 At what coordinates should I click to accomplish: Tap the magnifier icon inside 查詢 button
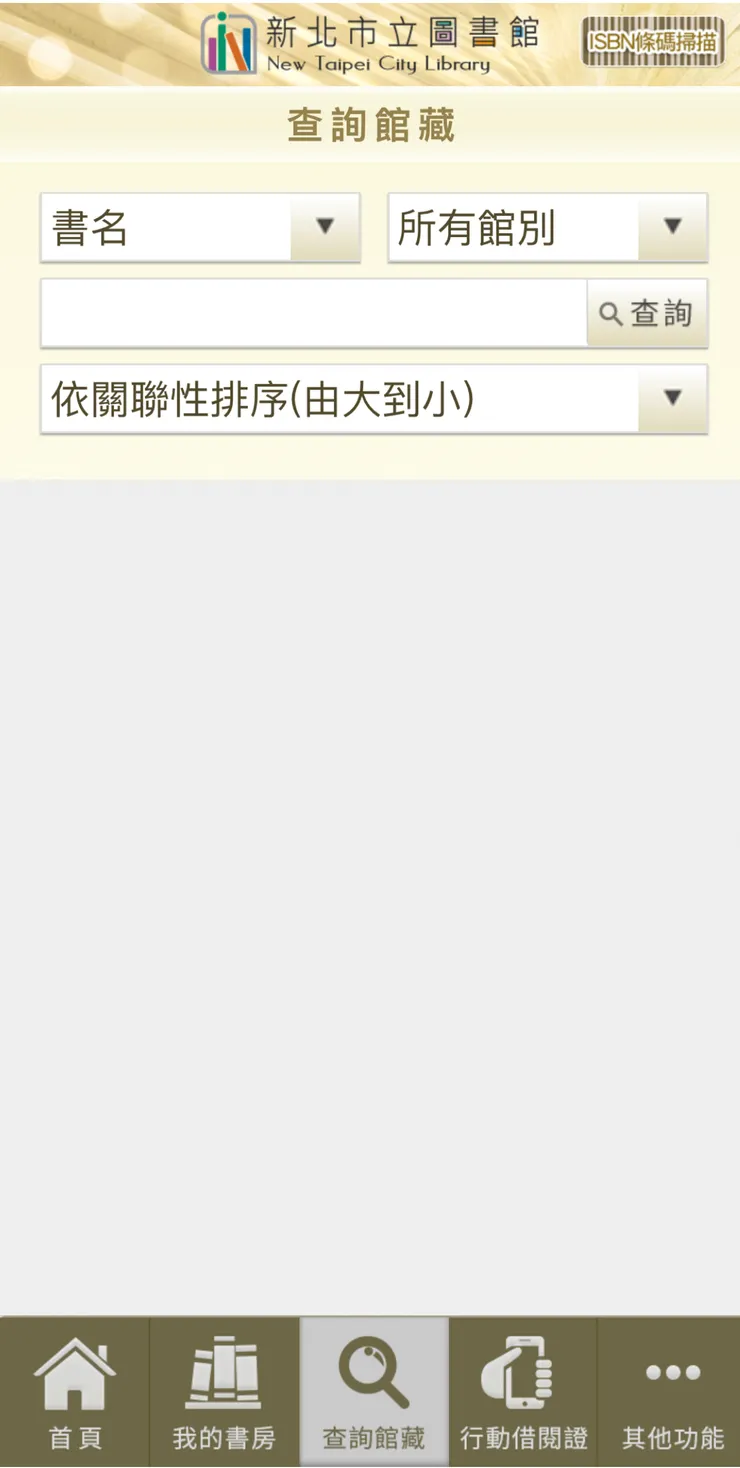[x=613, y=313]
